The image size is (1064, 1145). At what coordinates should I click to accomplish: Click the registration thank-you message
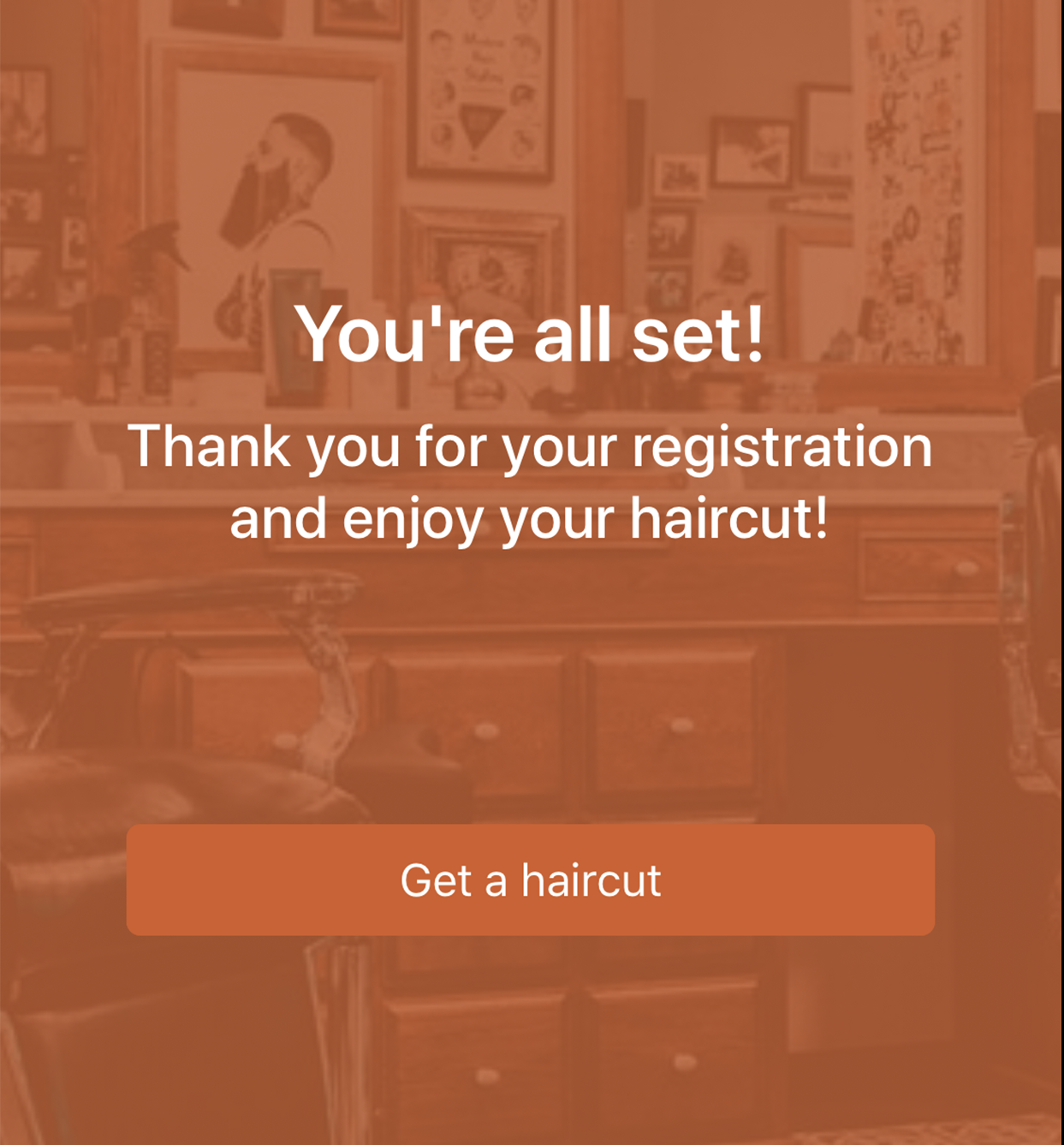(532, 480)
